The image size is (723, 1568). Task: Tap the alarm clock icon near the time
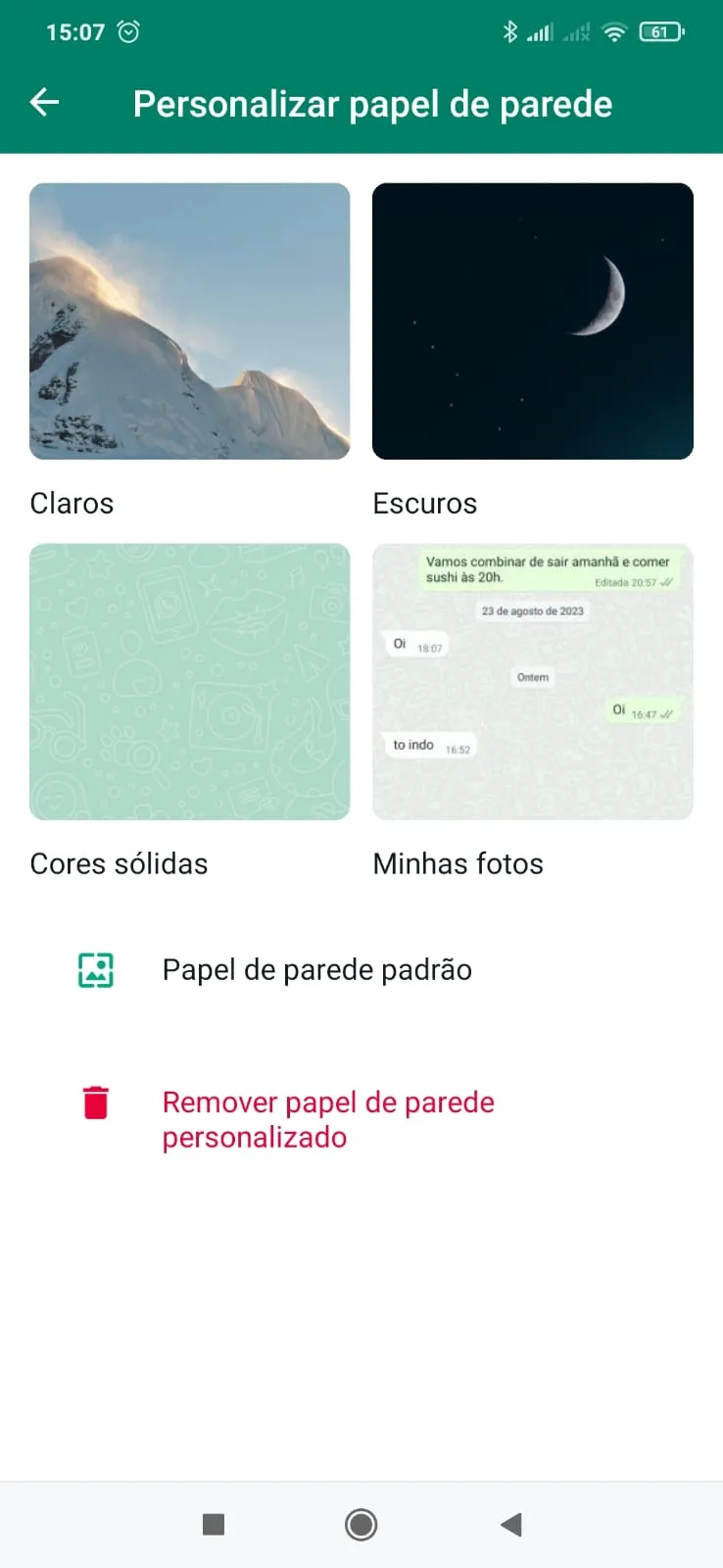coord(128,31)
